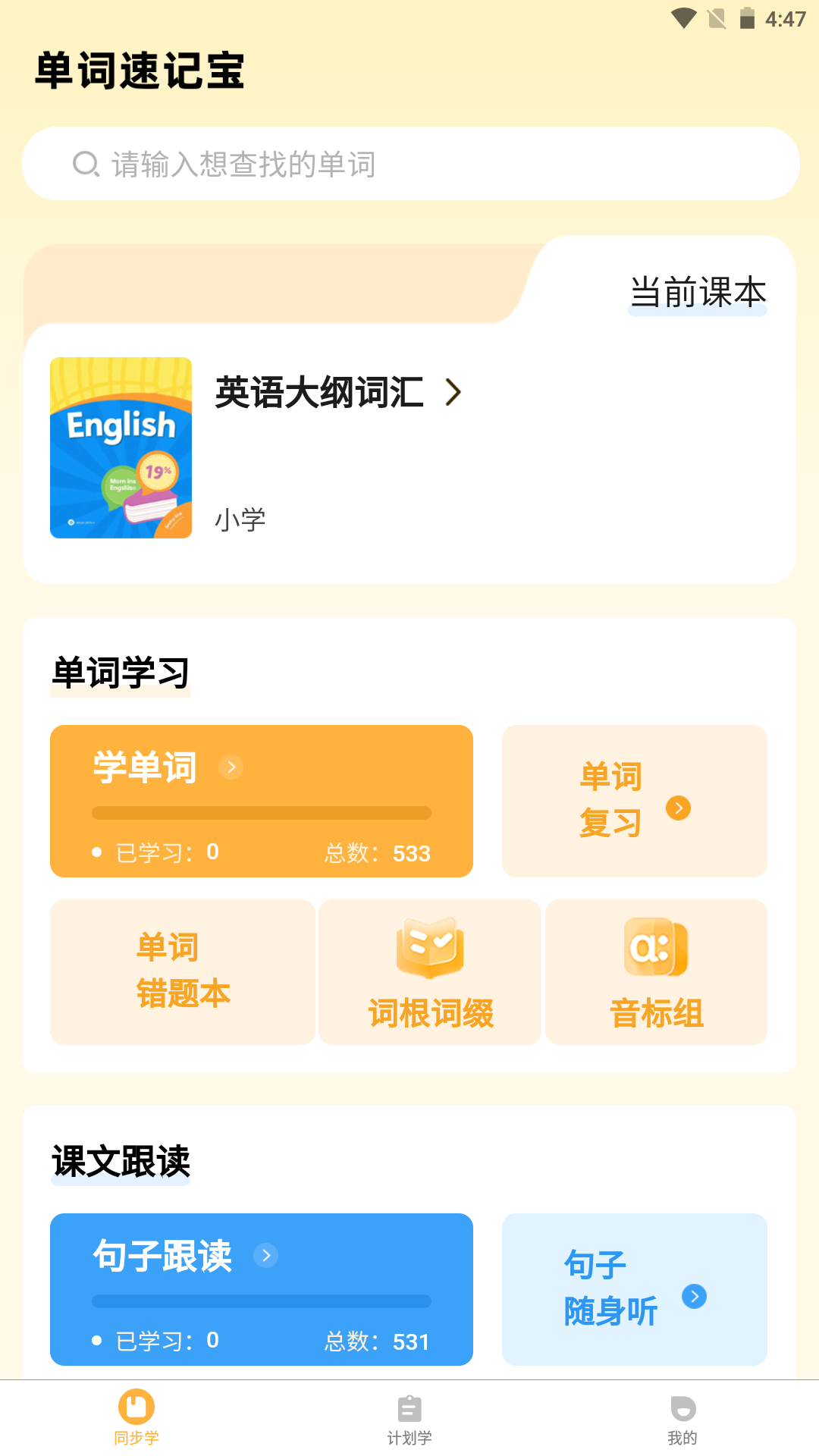The width and height of the screenshot is (819, 1456).
Task: Start learning from the 学单词 card
Action: click(x=262, y=801)
